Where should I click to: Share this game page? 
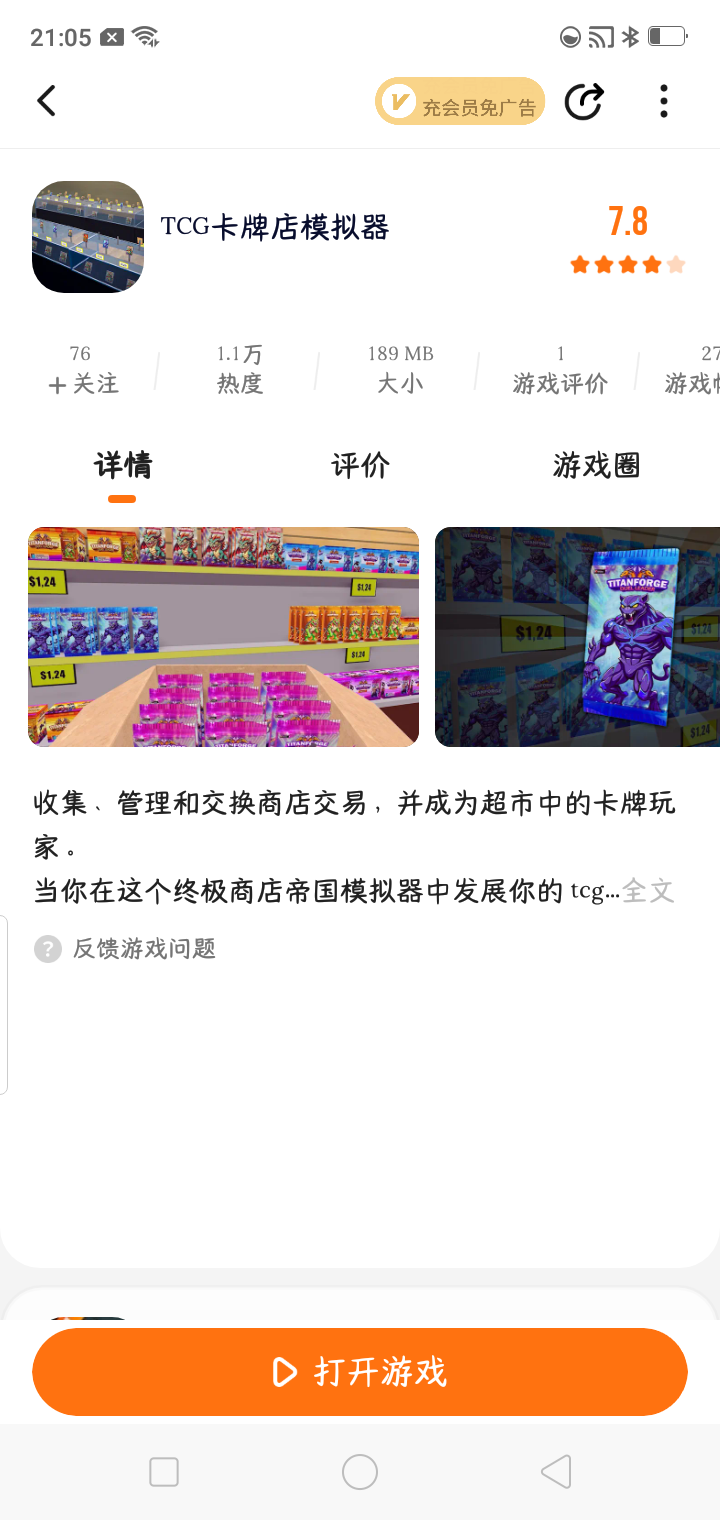pyautogui.click(x=584, y=101)
